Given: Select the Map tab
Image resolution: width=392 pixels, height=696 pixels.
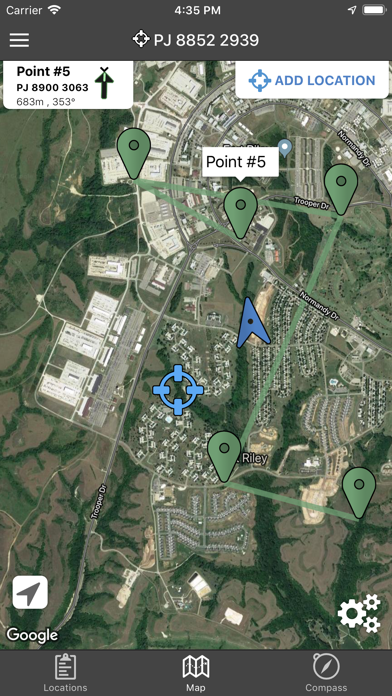Looking at the screenshot, I should coord(196,672).
